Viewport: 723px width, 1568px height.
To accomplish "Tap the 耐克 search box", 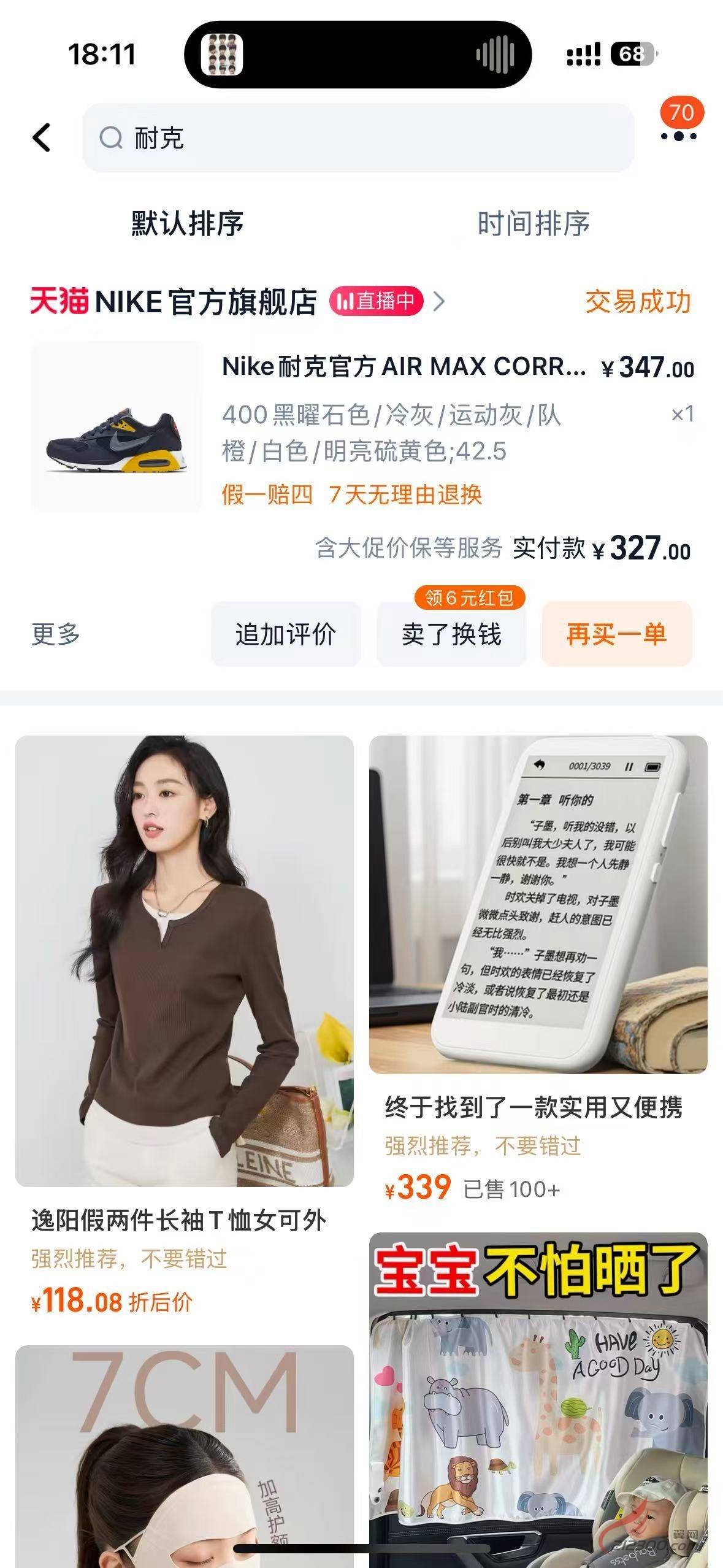I will point(358,137).
